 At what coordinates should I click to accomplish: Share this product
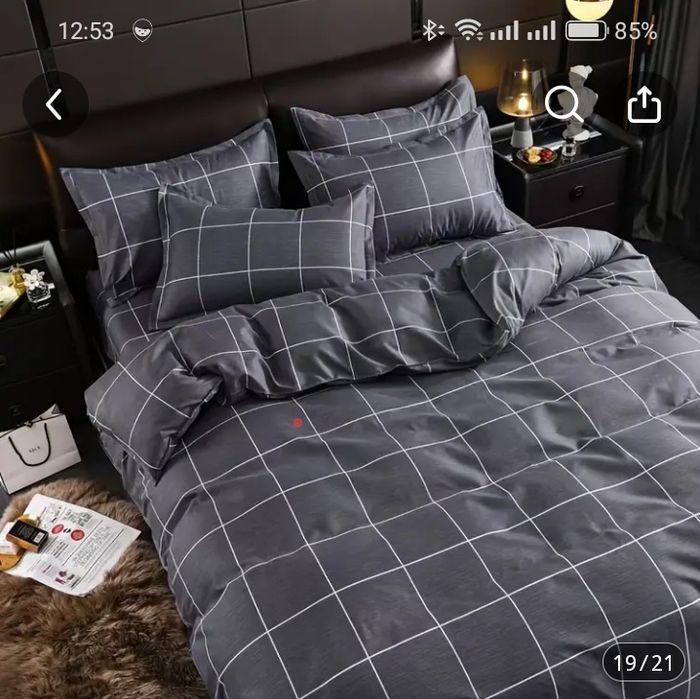pyautogui.click(x=645, y=104)
